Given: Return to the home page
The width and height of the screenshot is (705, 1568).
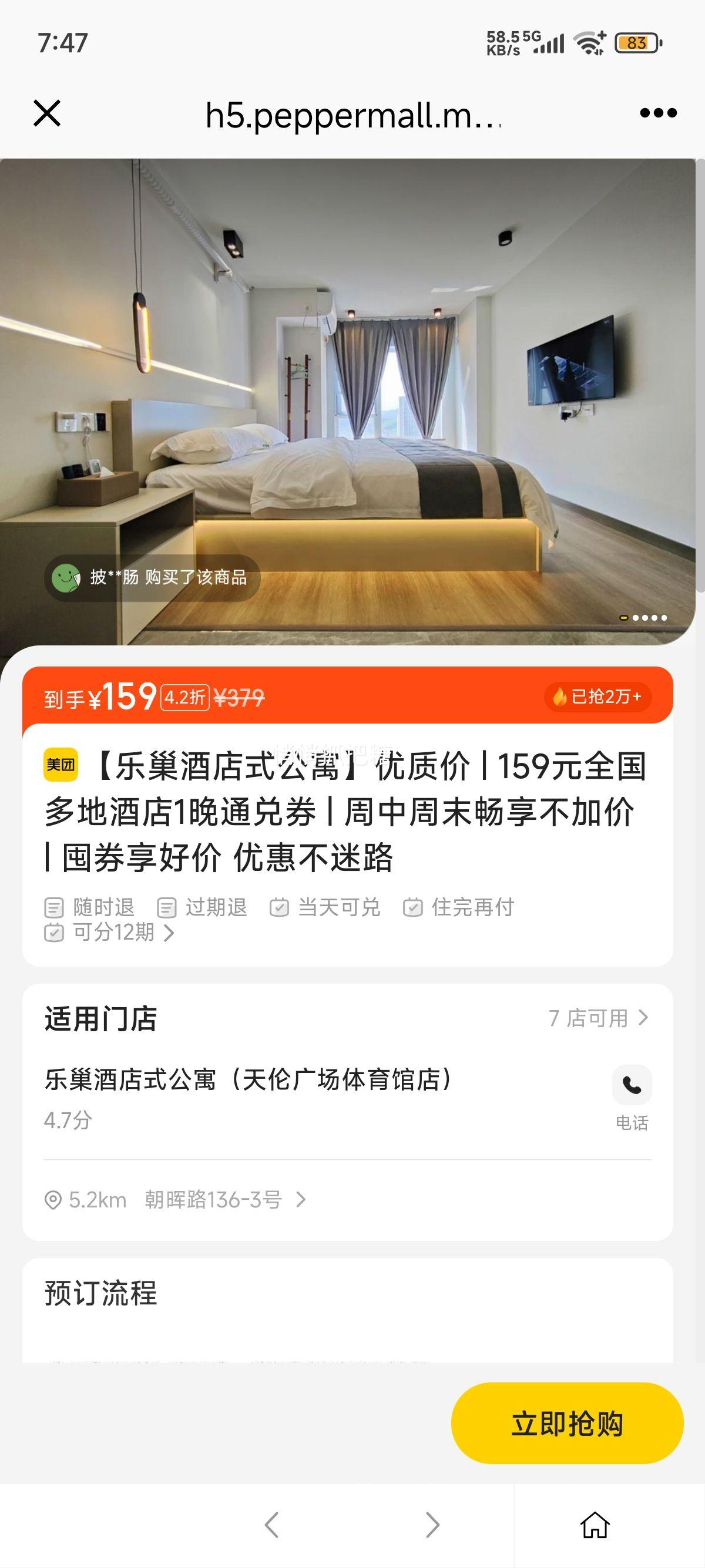Looking at the screenshot, I should (x=595, y=1525).
